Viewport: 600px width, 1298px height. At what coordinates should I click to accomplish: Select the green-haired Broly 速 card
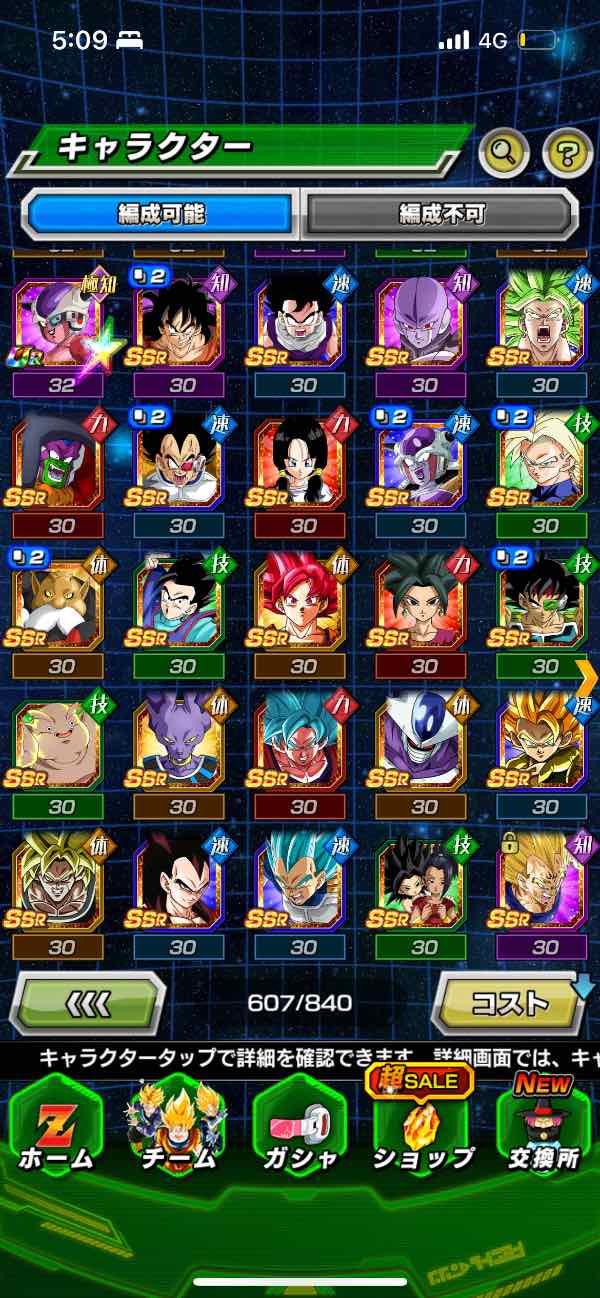(542, 325)
